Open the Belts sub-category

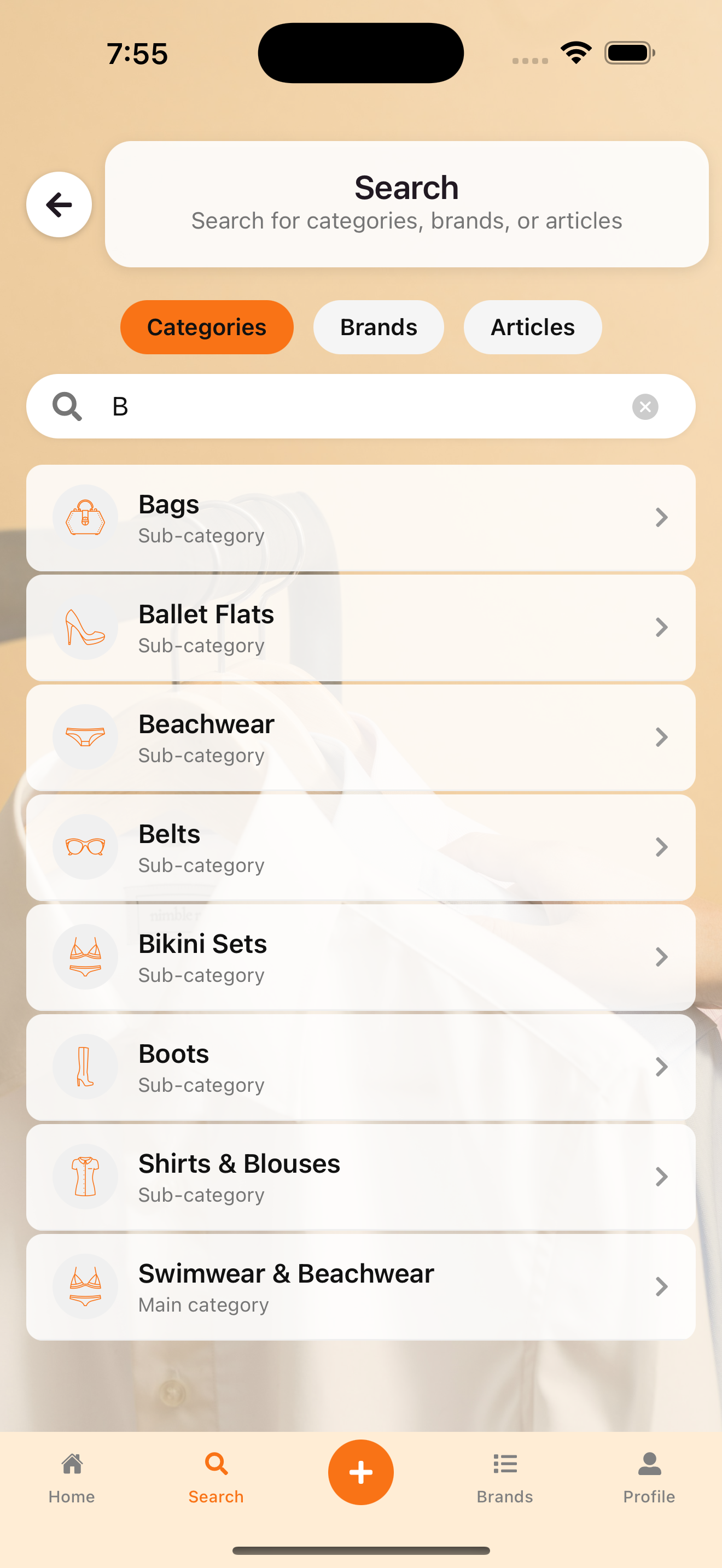tap(360, 847)
